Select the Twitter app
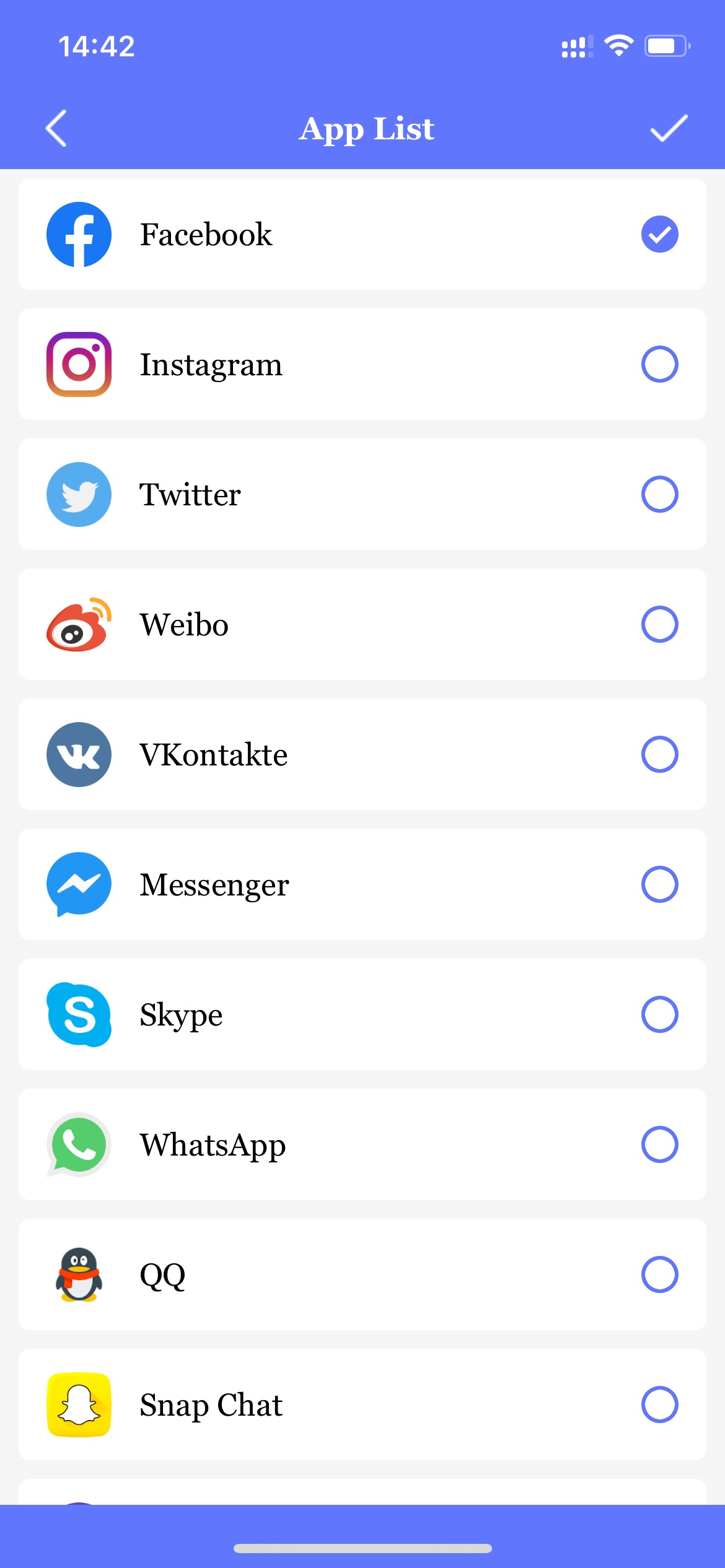 [362, 494]
